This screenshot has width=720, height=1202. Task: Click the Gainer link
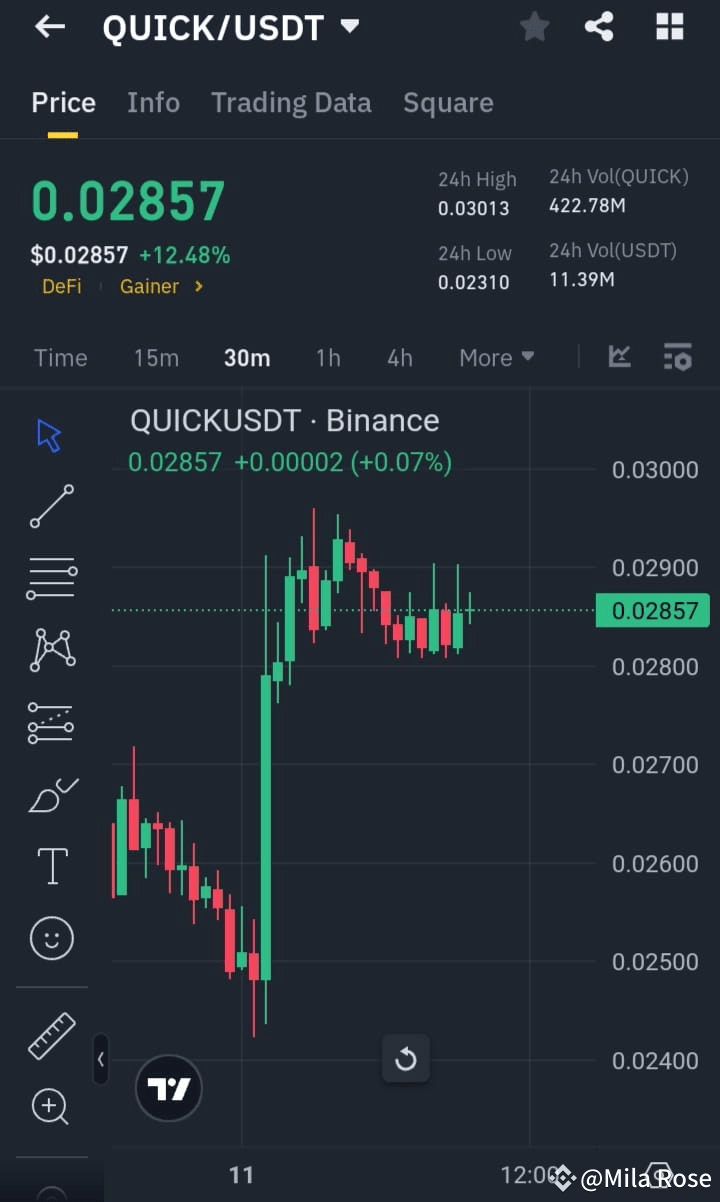pos(150,286)
